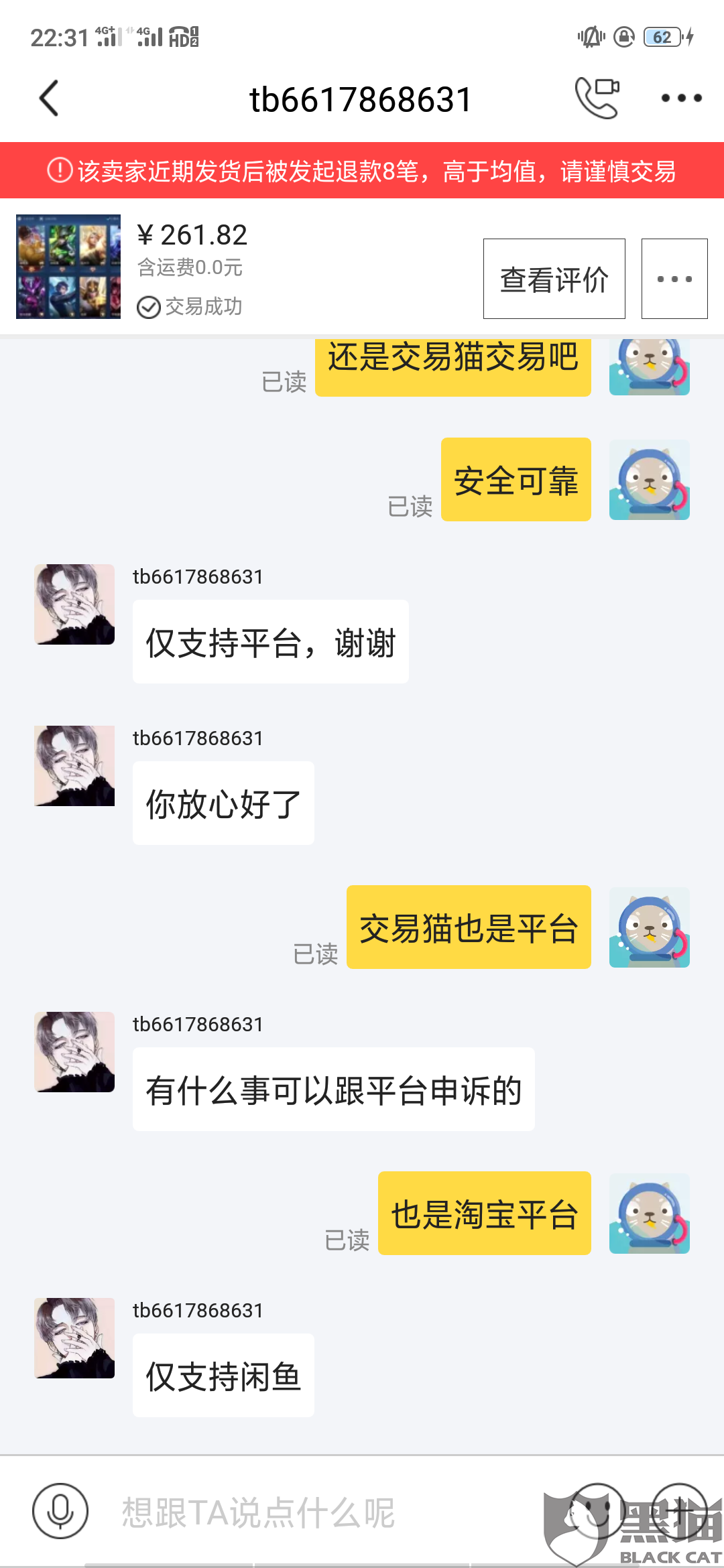This screenshot has width=724, height=1568.
Task: Open my avatar beside 安全可靠
Action: click(x=650, y=480)
